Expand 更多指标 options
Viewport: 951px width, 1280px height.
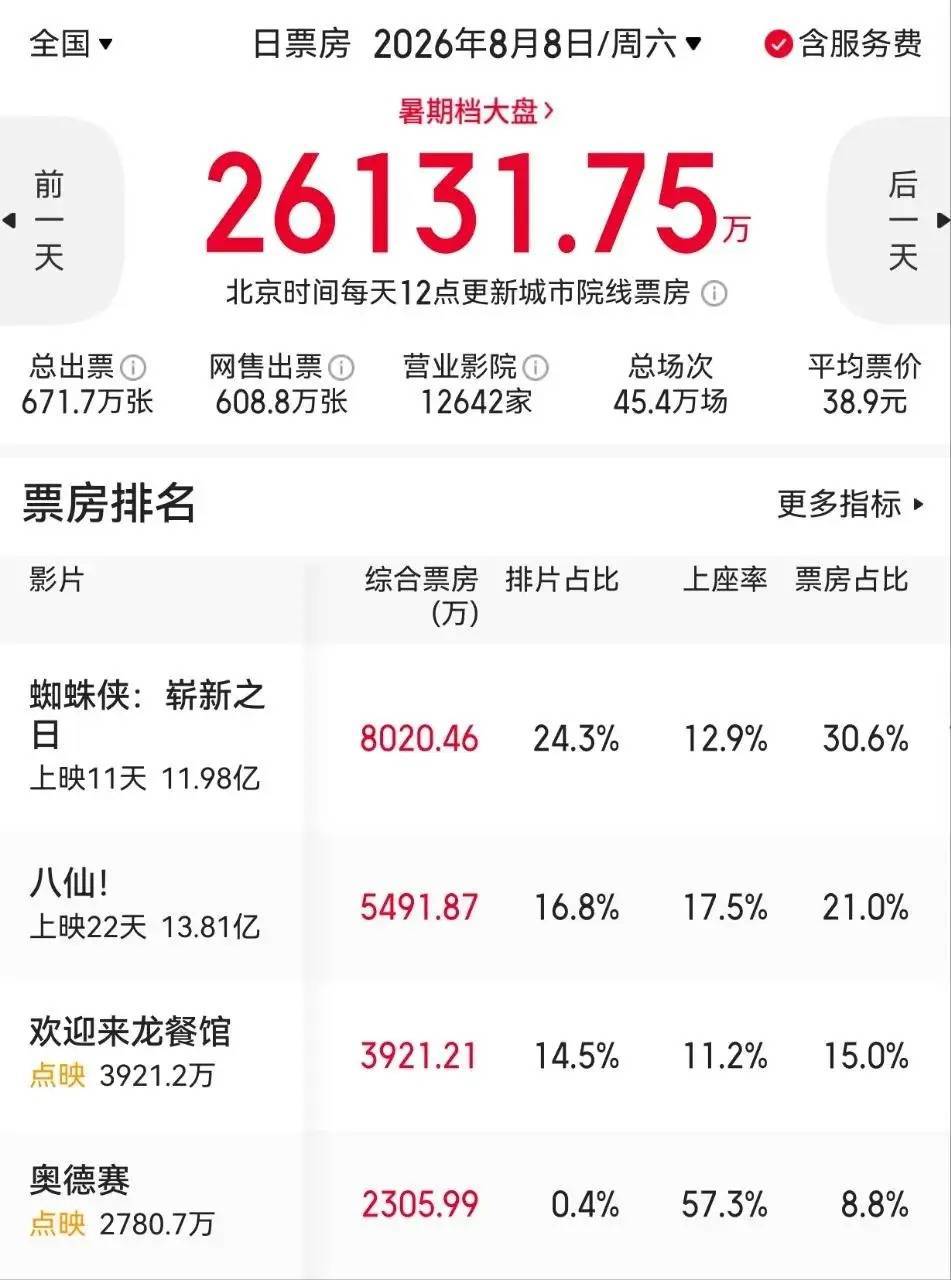(x=851, y=504)
